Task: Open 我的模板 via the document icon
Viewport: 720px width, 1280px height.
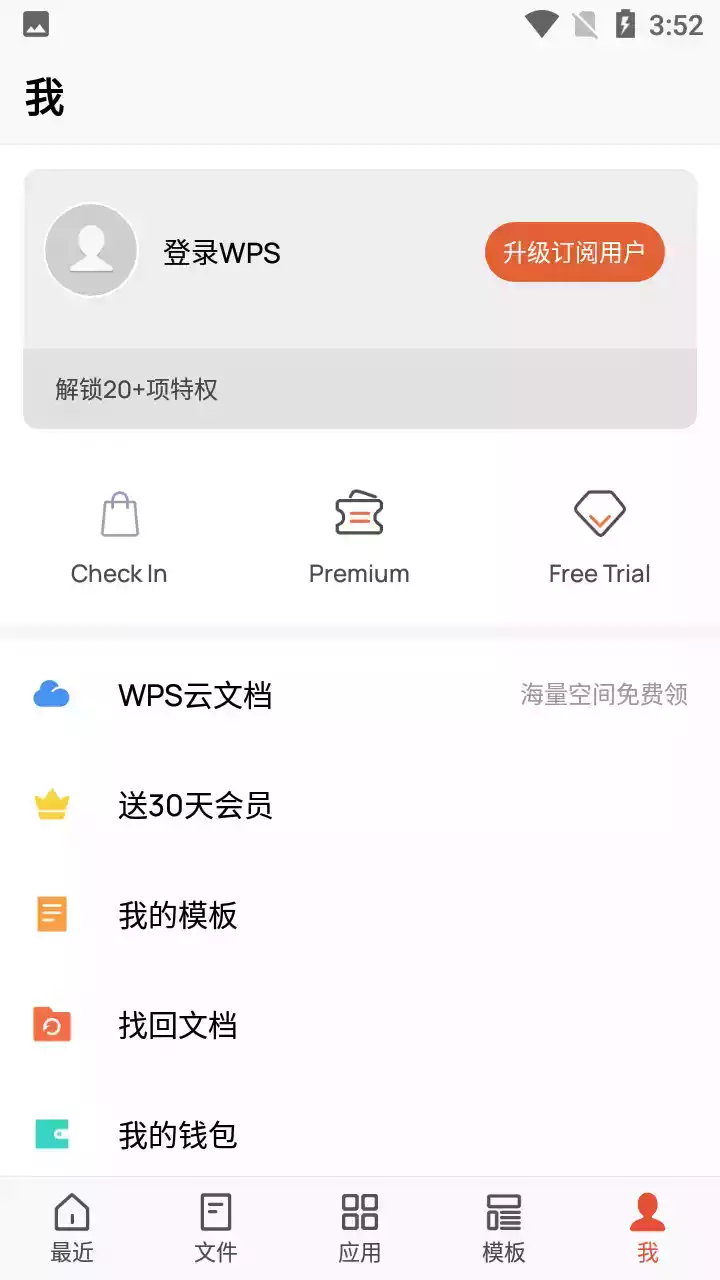Action: [52, 914]
